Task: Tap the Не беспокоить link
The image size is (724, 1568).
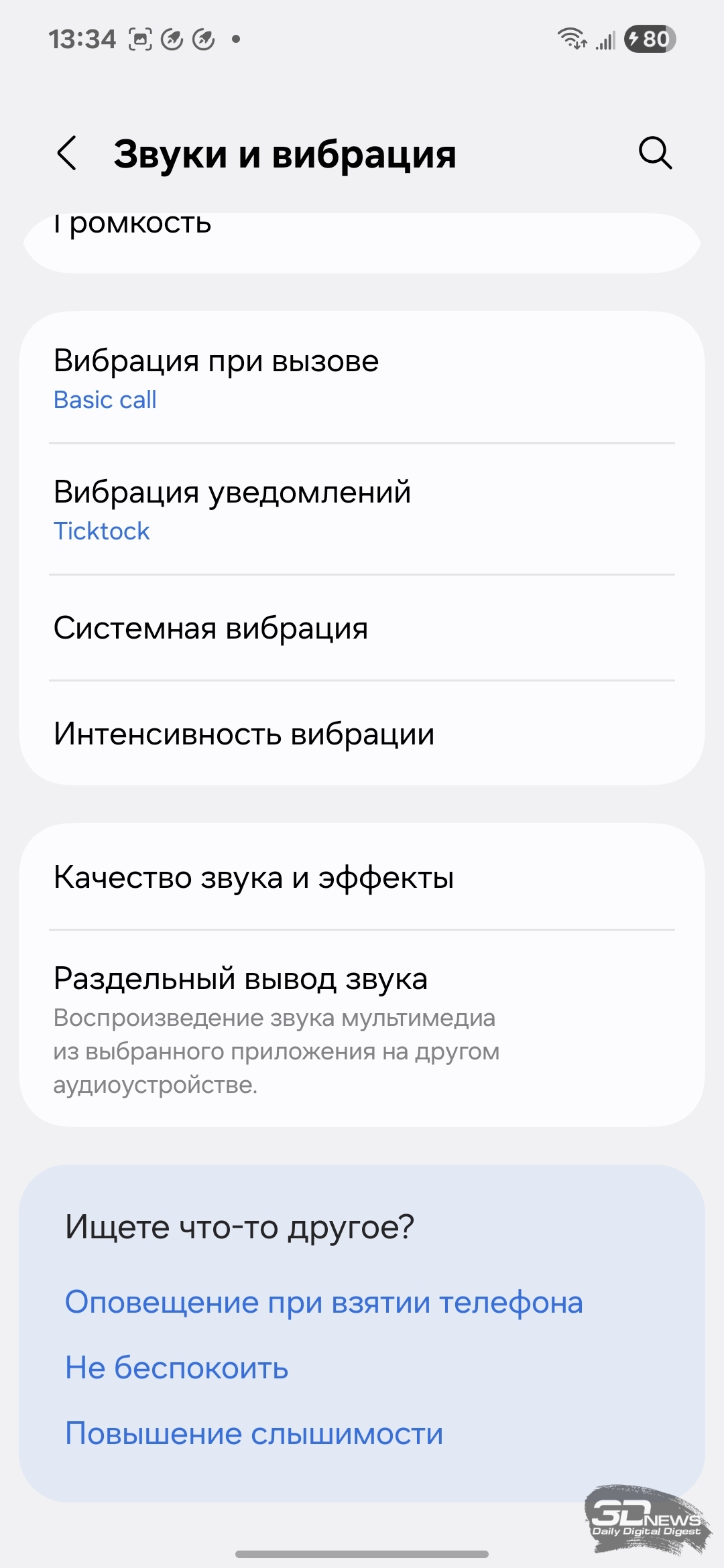Action: pos(176,1368)
